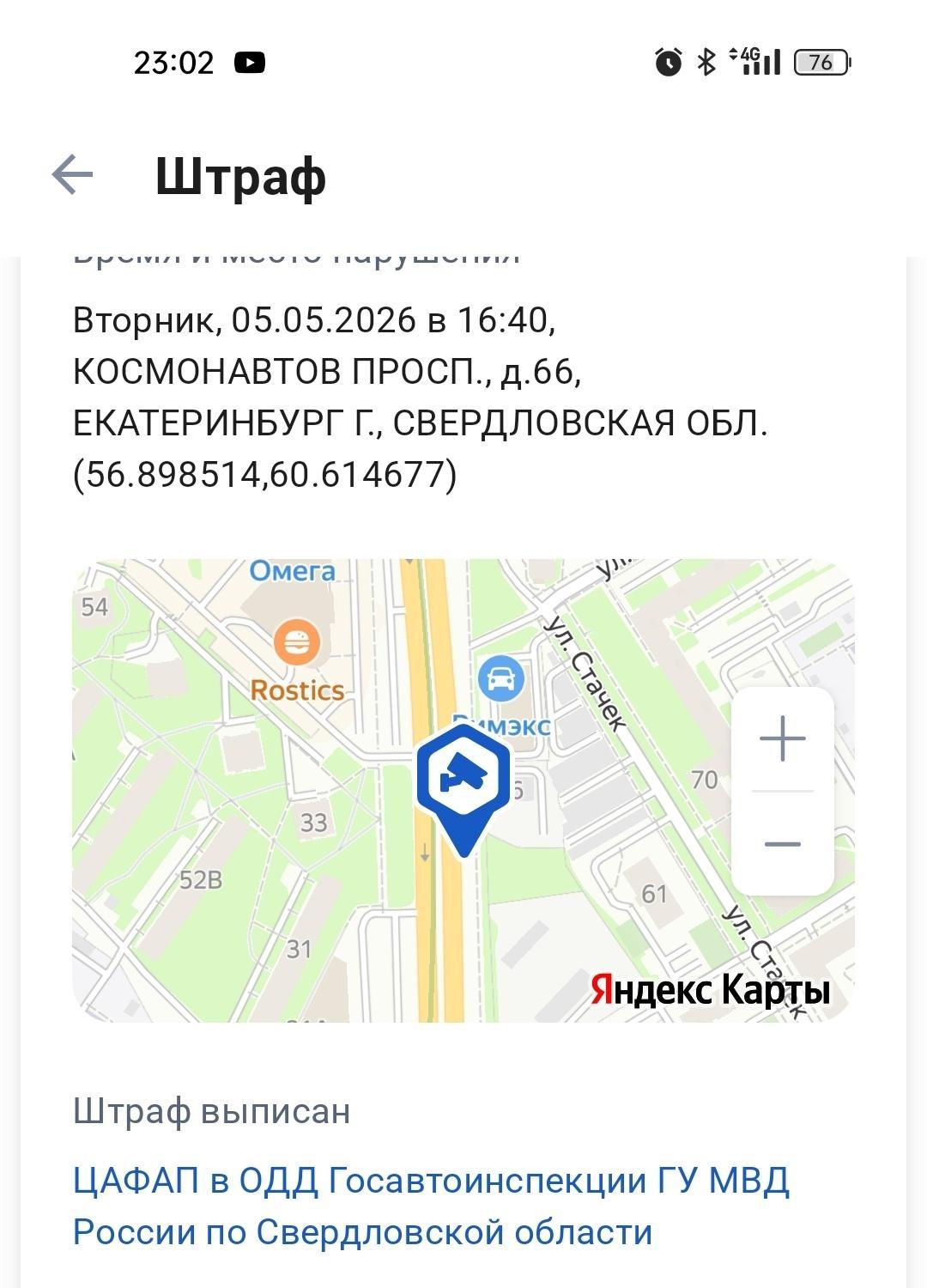Go back from the Штраф screen

(72, 175)
